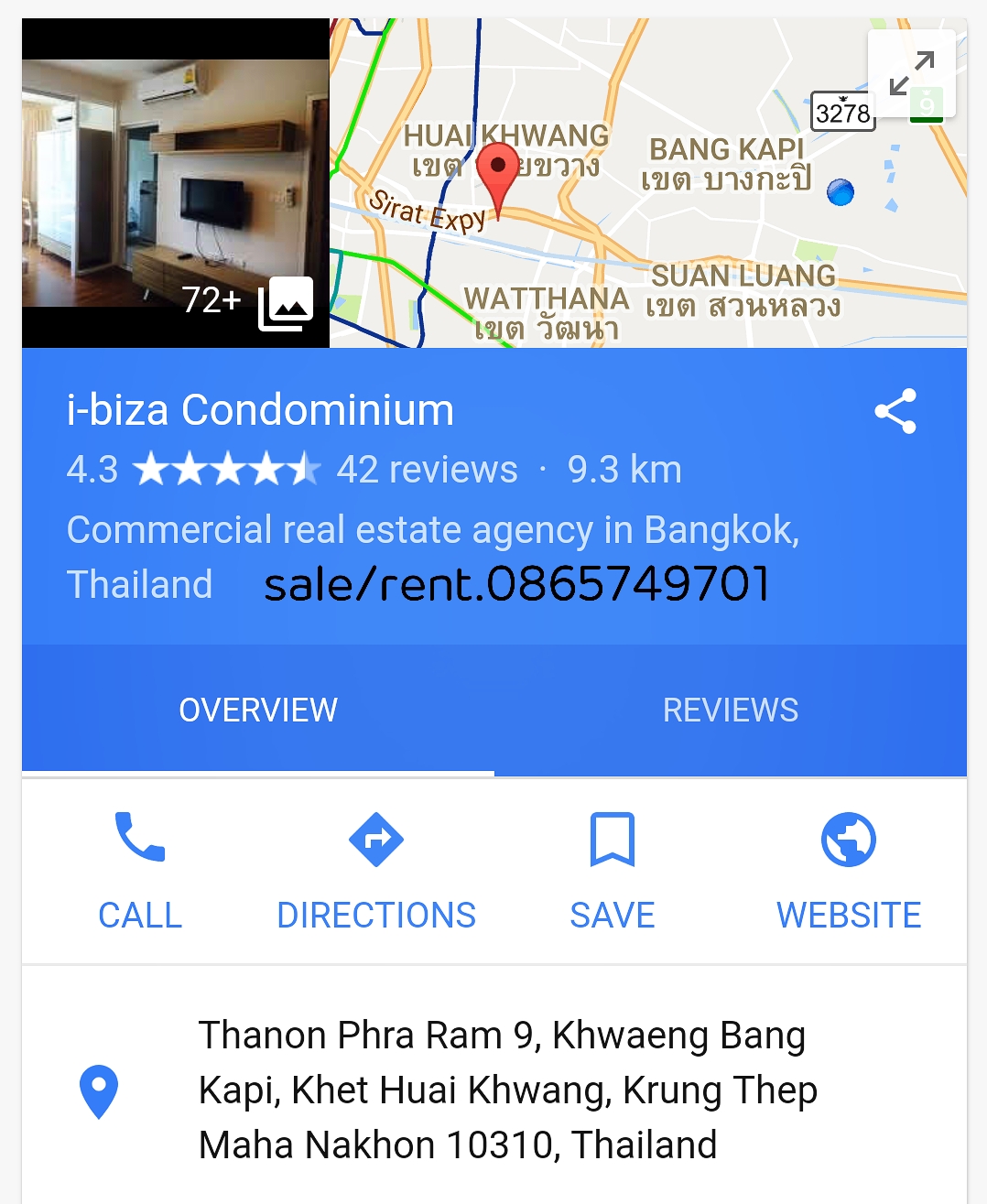Image resolution: width=987 pixels, height=1204 pixels.
Task: Switch to the Reviews tab
Action: point(730,710)
